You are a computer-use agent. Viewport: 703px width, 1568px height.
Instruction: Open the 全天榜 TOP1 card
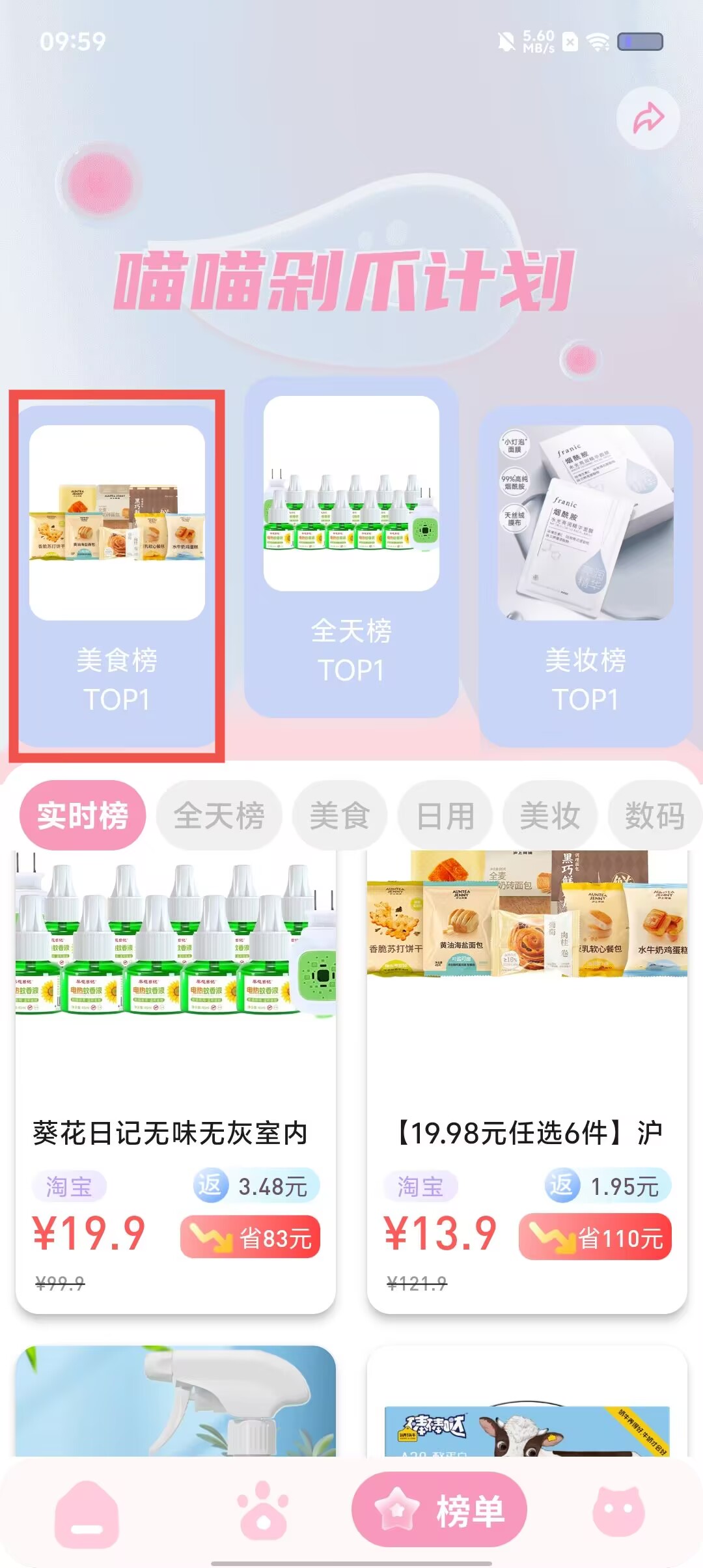point(351,547)
